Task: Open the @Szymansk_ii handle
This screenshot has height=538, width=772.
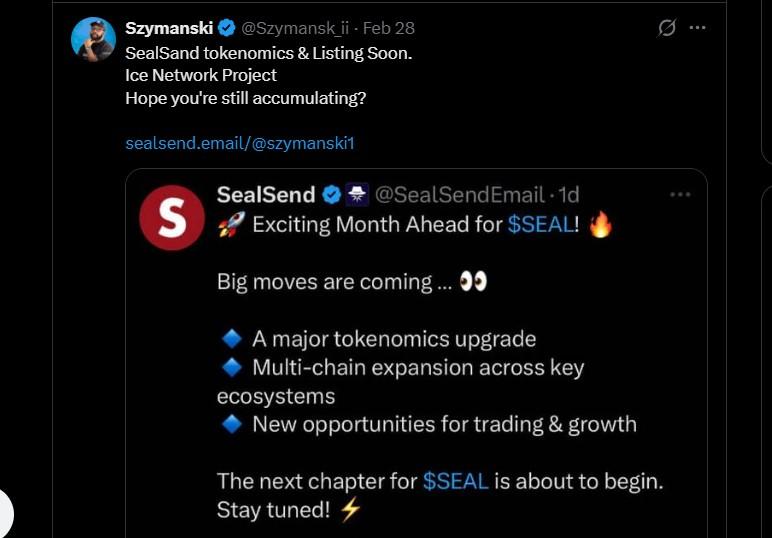Action: coord(305,28)
